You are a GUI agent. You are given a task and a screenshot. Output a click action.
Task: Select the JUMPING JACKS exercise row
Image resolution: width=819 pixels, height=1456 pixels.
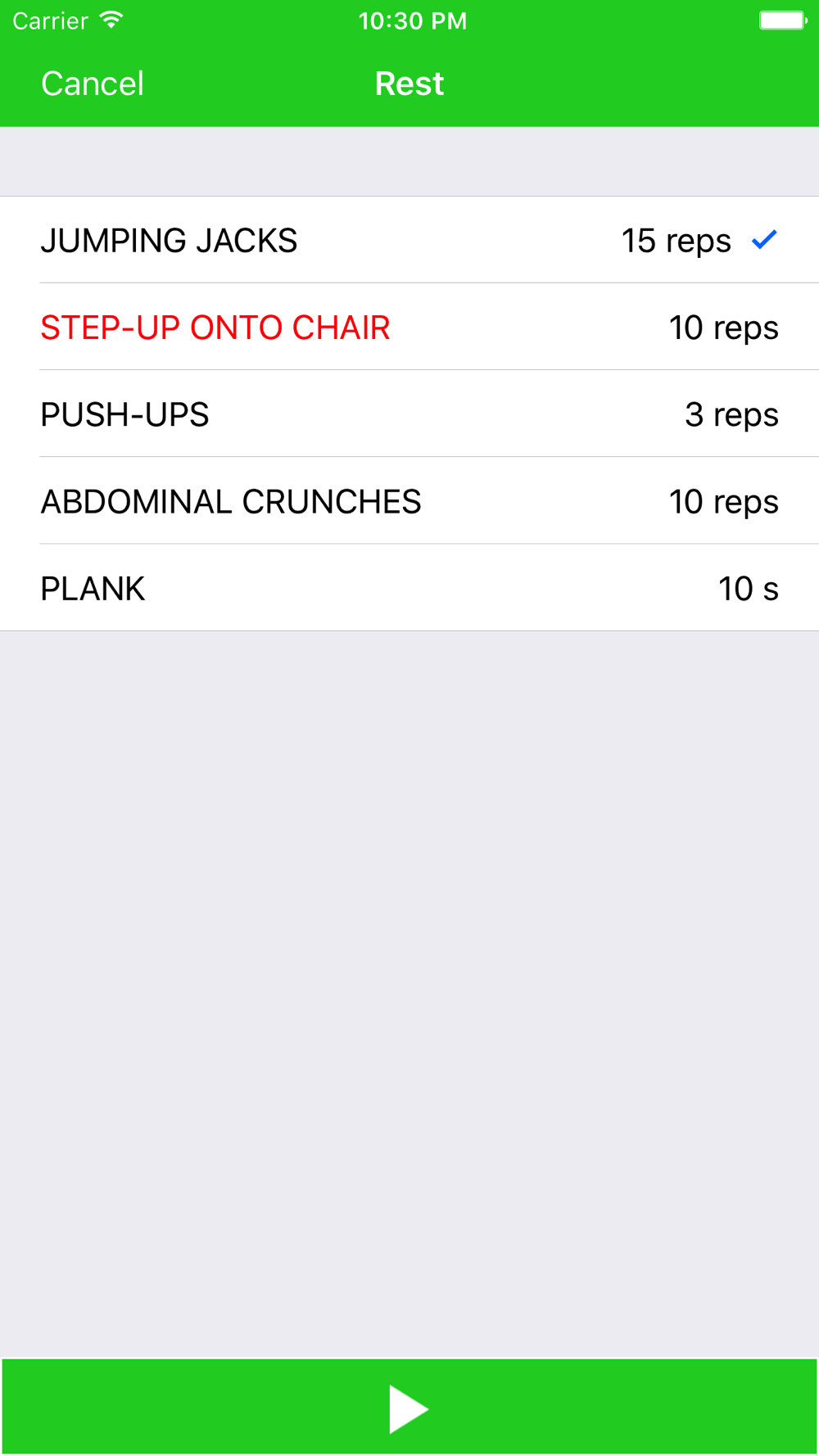click(x=409, y=240)
